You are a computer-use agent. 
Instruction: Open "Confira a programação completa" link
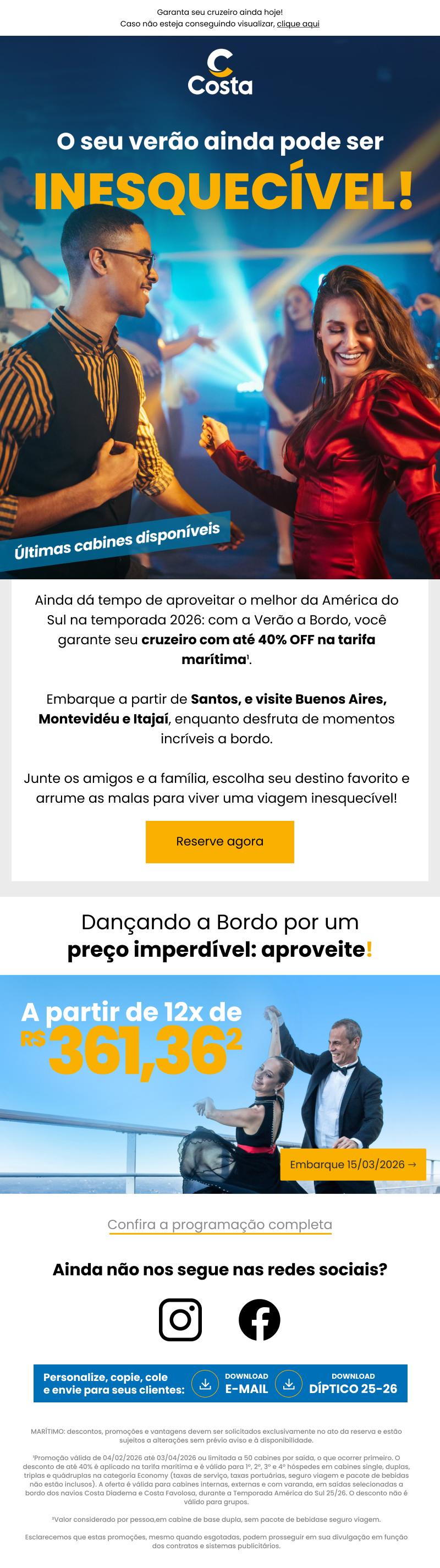pos(219,1224)
